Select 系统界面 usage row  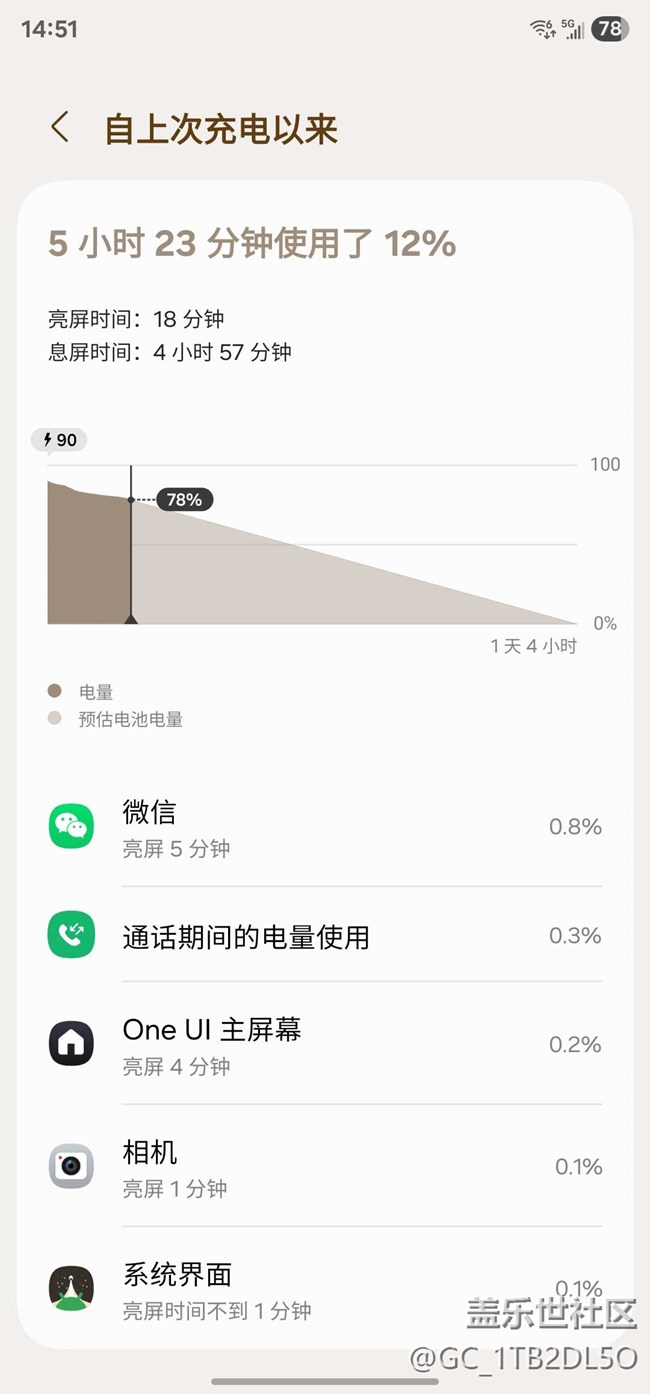click(325, 1288)
